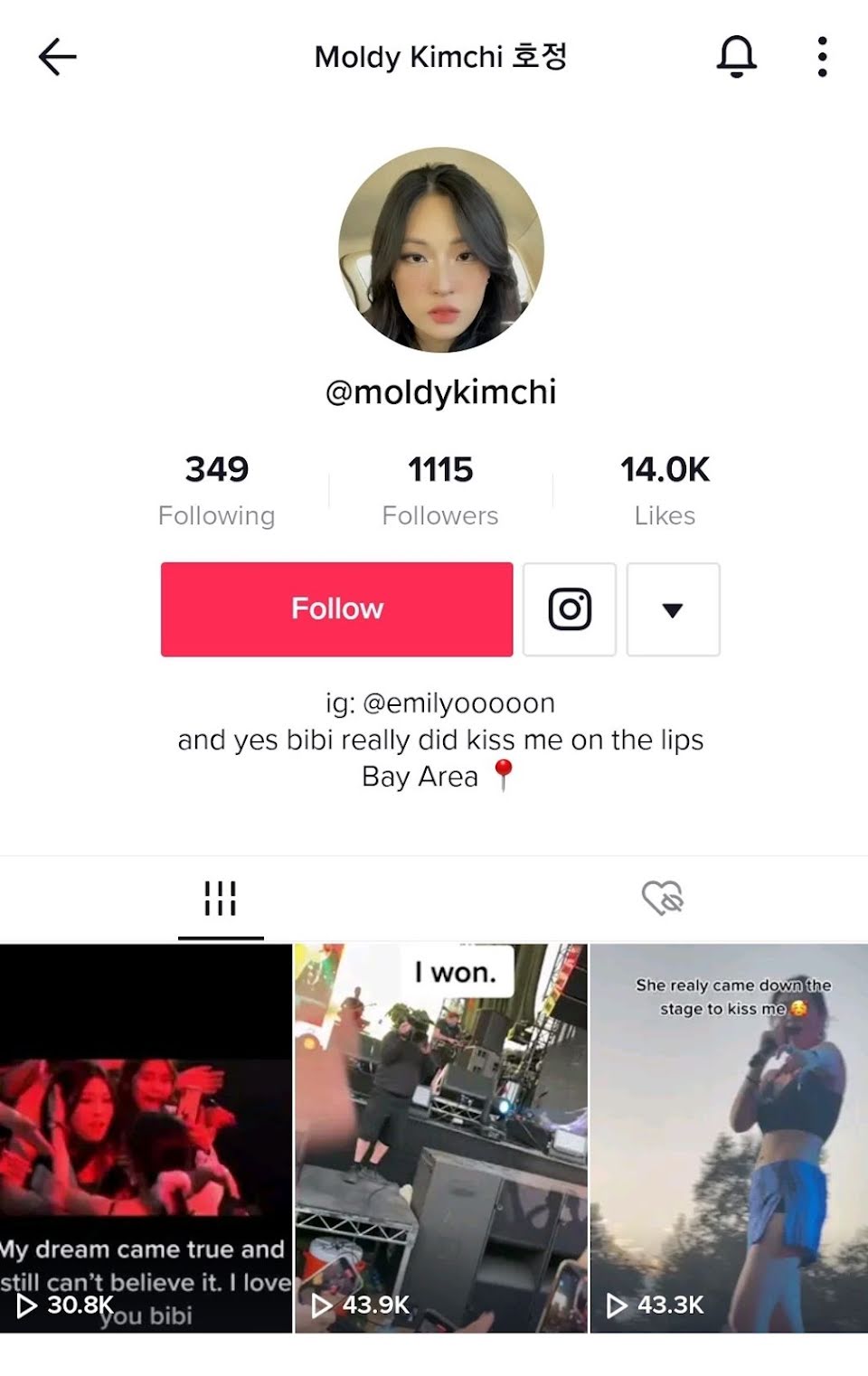Viewport: 868px width, 1376px height.
Task: Open the three-dot overflow menu
Action: tap(821, 57)
